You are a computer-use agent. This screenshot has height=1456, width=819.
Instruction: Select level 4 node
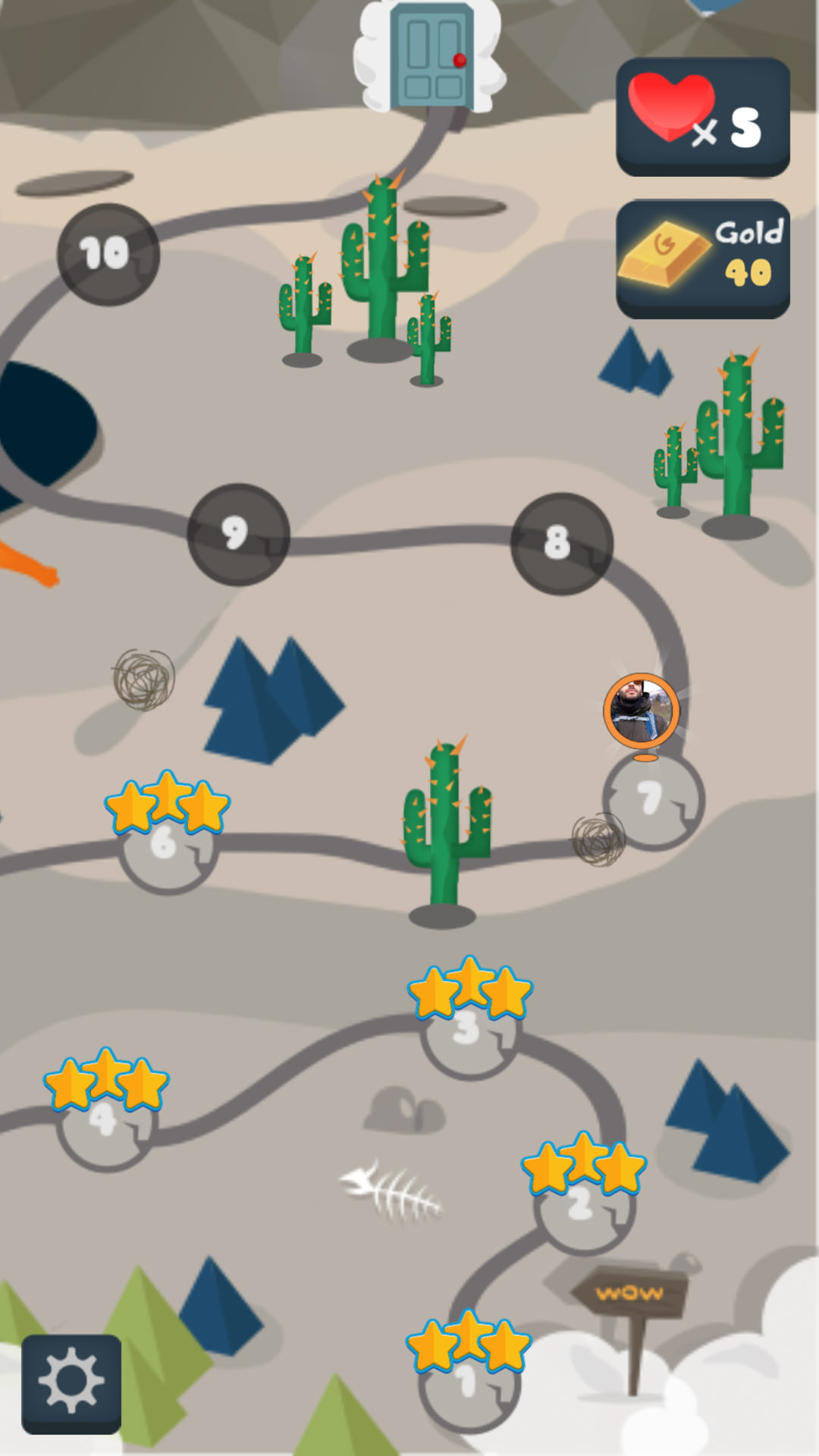click(x=105, y=1120)
